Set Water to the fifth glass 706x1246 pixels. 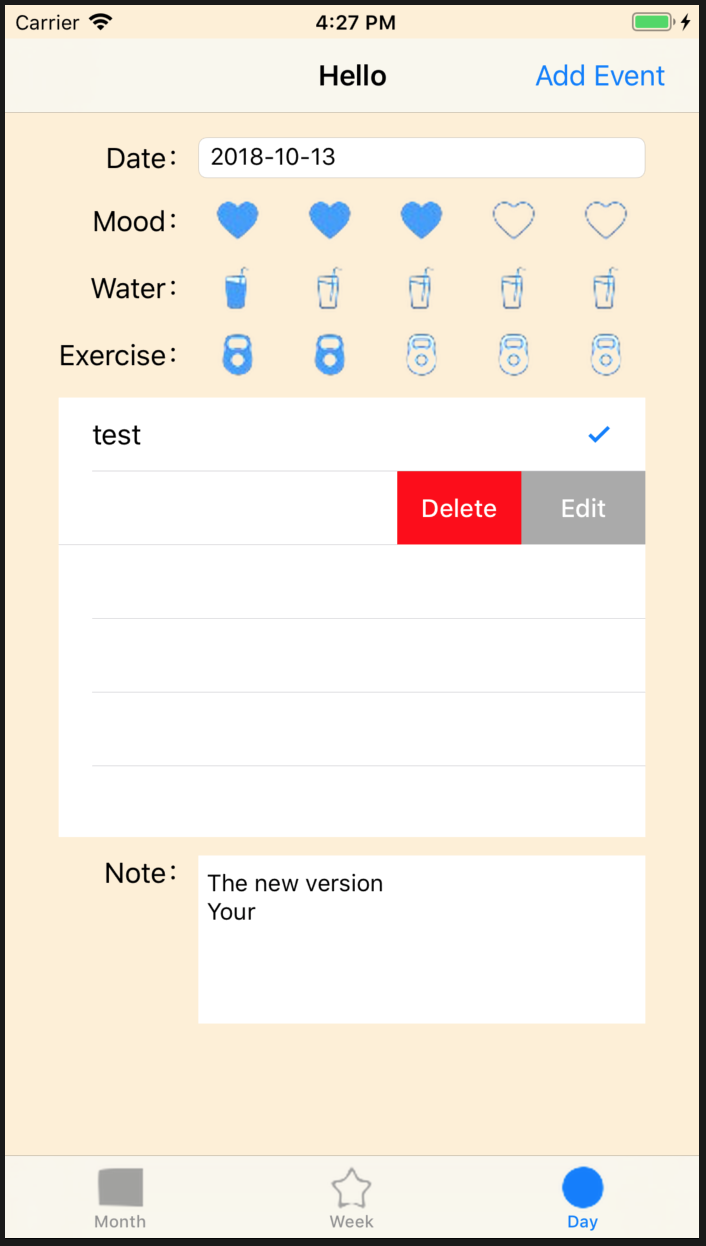606,289
